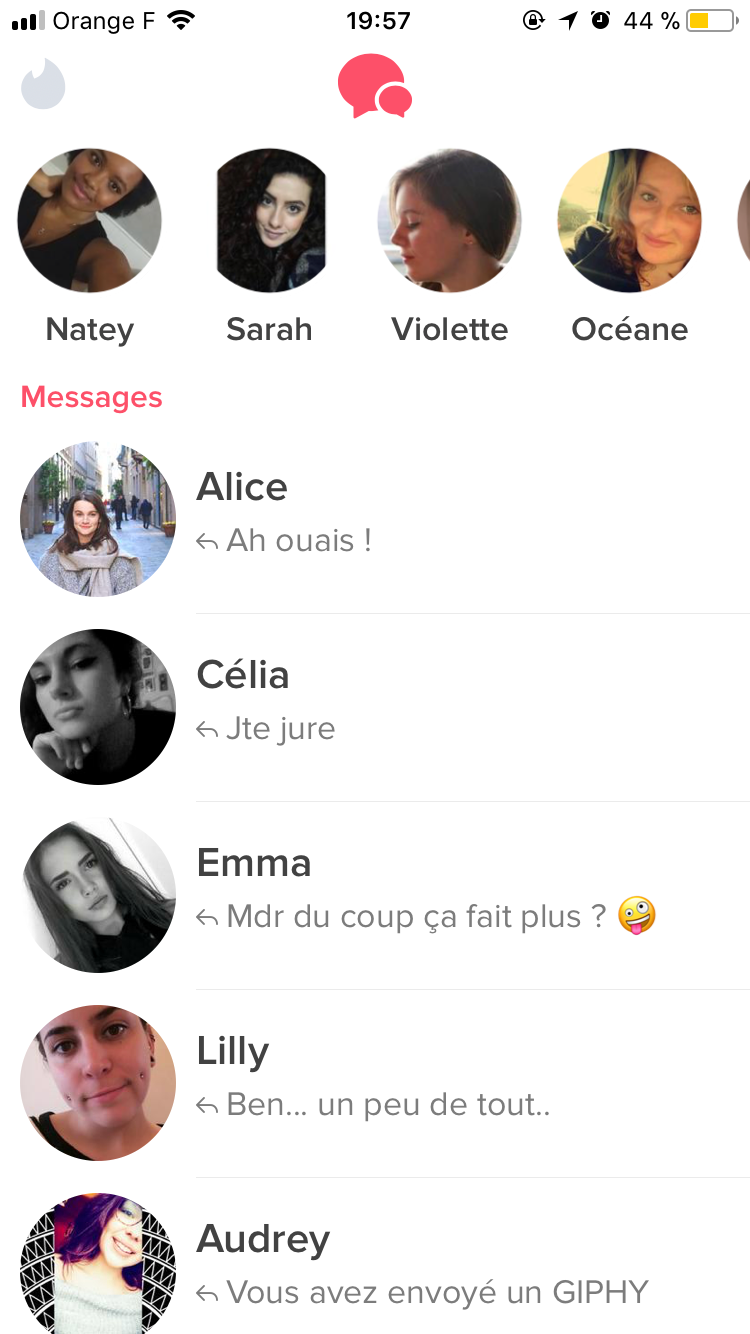750x1334 pixels.
Task: Open new match Natey
Action: click(89, 221)
